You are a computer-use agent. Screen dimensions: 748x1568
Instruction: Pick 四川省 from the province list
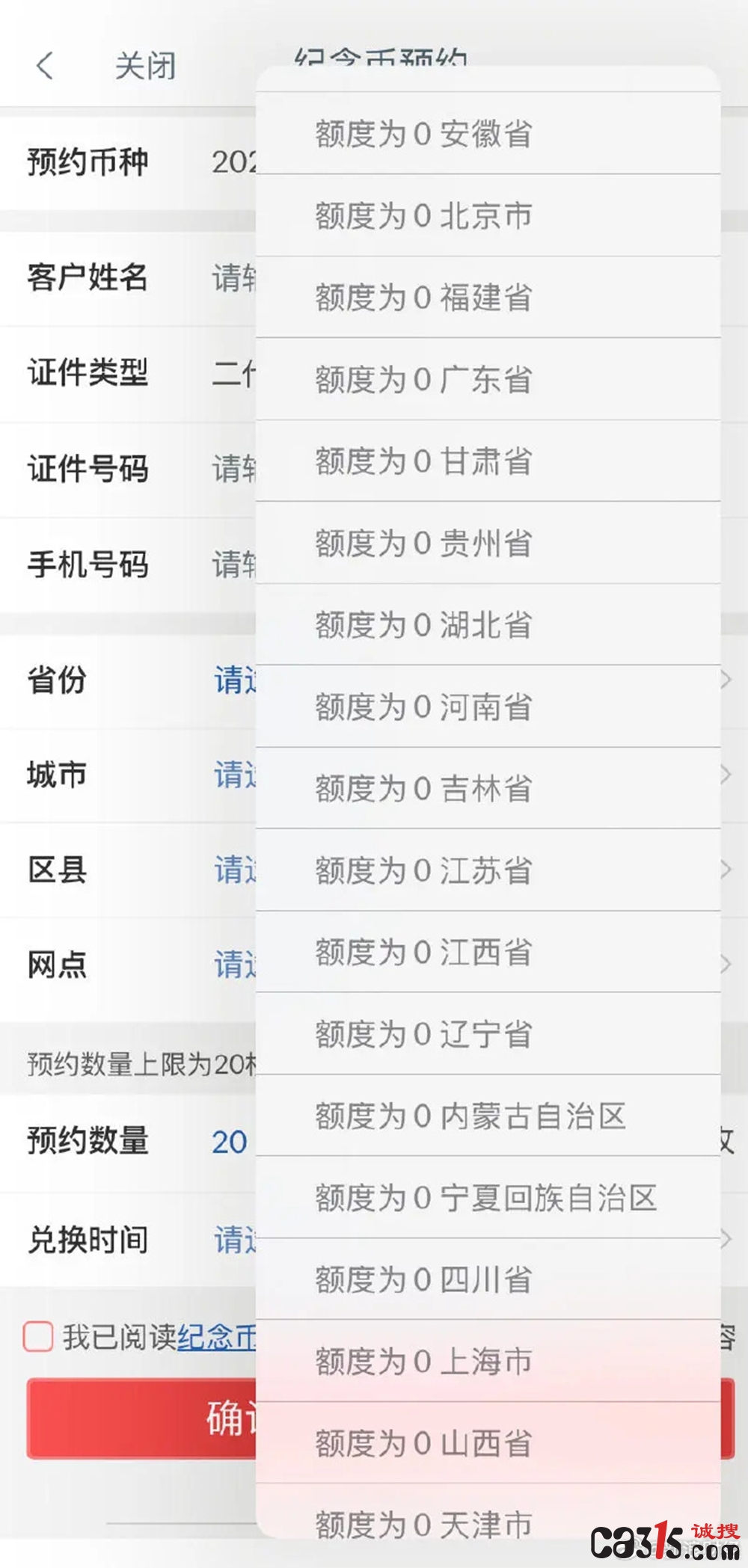pos(488,1279)
